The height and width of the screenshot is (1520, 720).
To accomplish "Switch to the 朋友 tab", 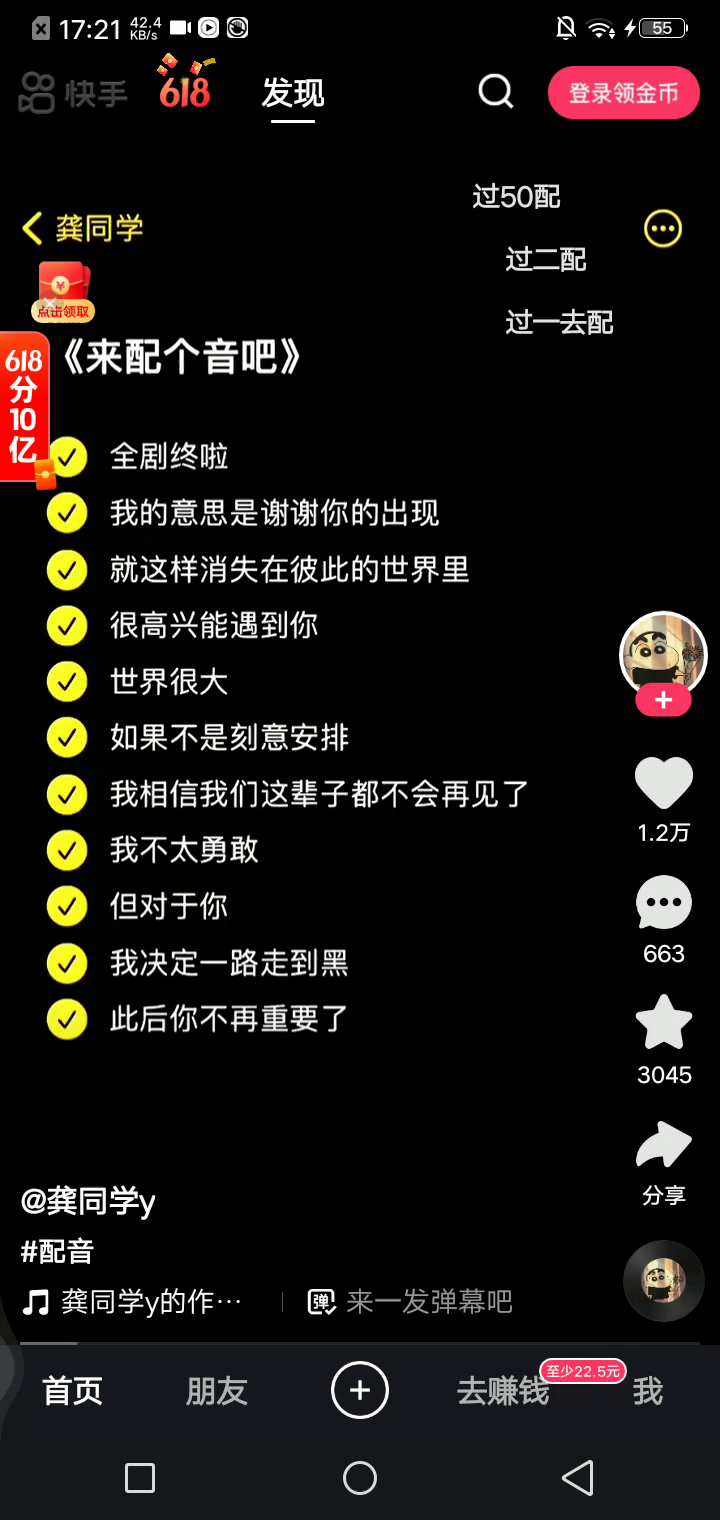I will (216, 1391).
